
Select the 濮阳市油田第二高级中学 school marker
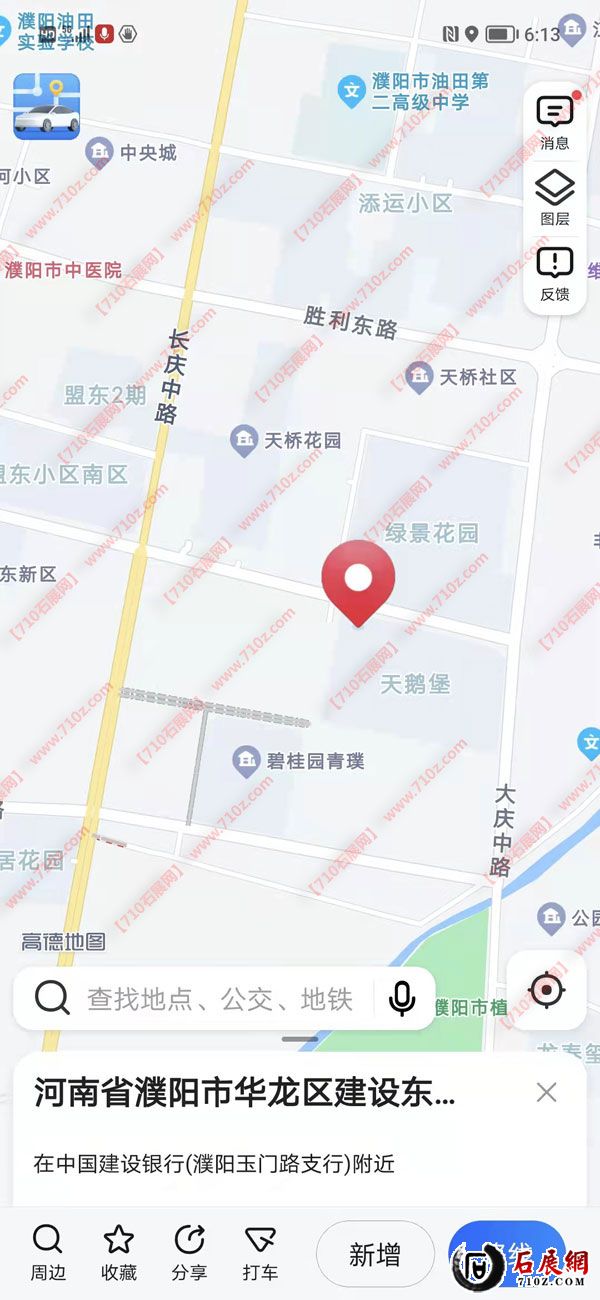[x=351, y=91]
